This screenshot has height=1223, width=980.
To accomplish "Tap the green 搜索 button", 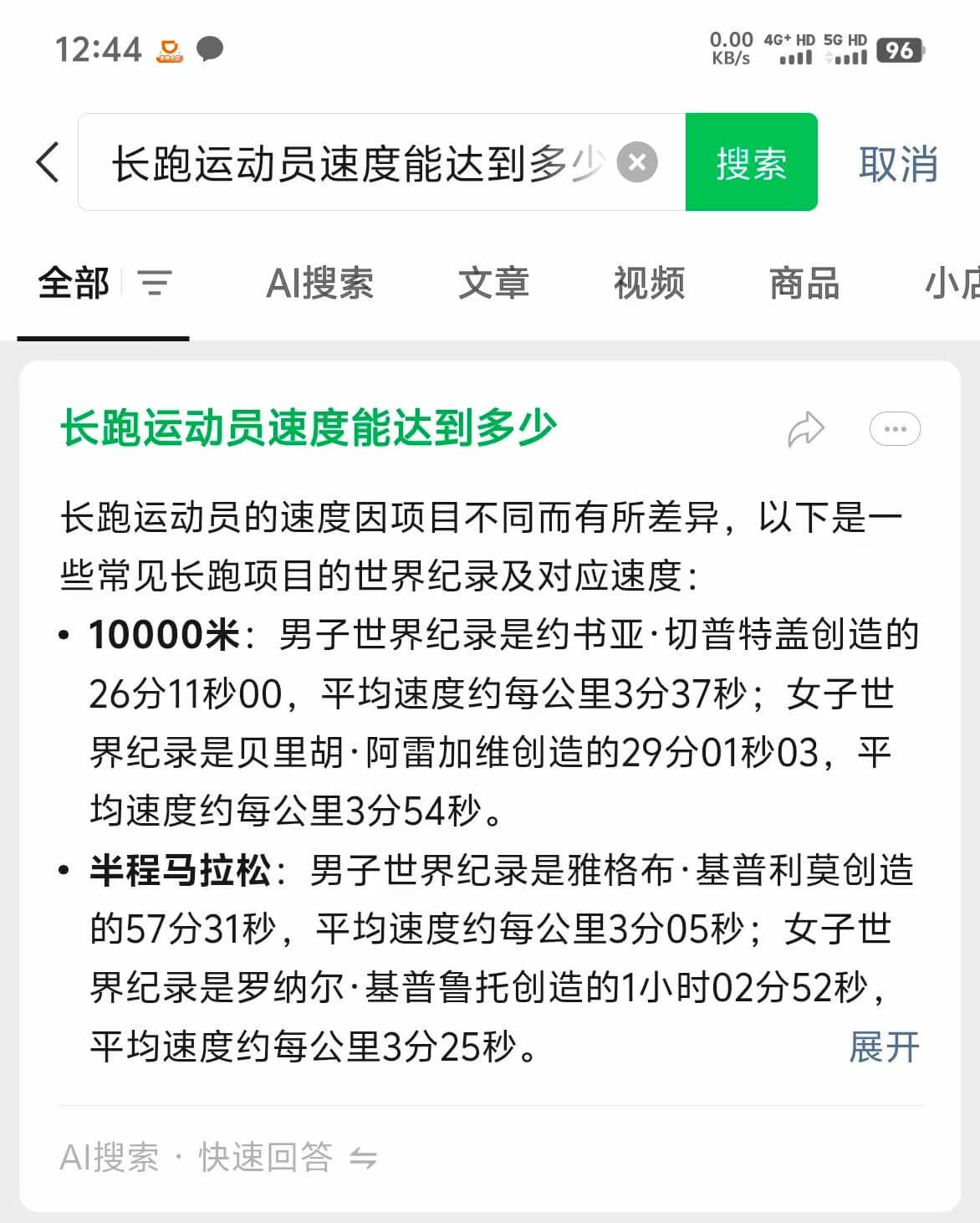I will pos(751,162).
